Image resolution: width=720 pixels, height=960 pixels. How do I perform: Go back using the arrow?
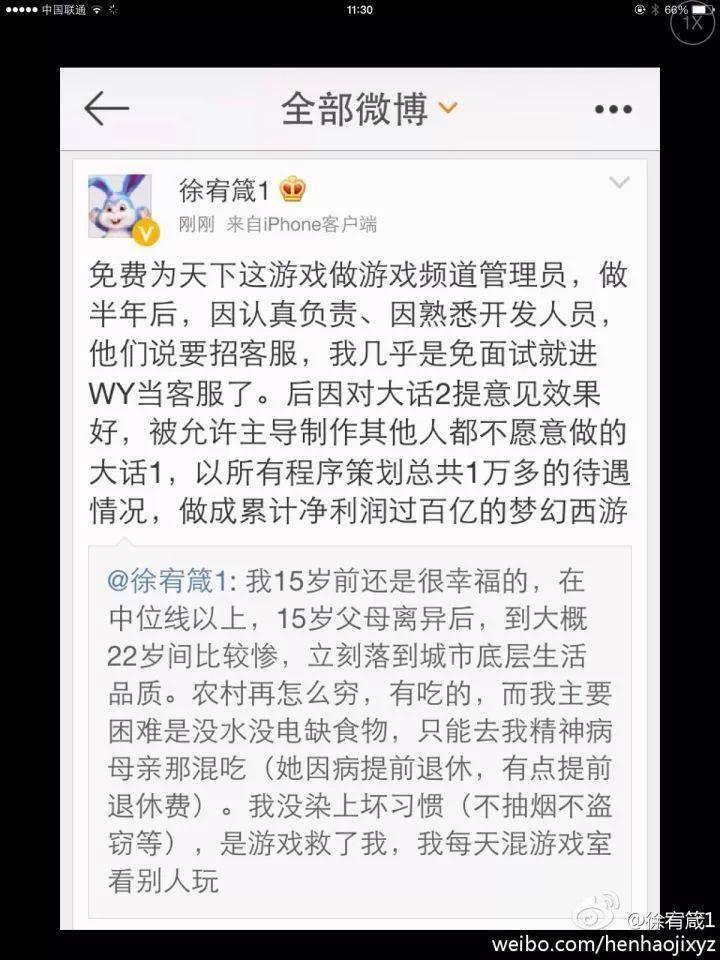[x=107, y=109]
